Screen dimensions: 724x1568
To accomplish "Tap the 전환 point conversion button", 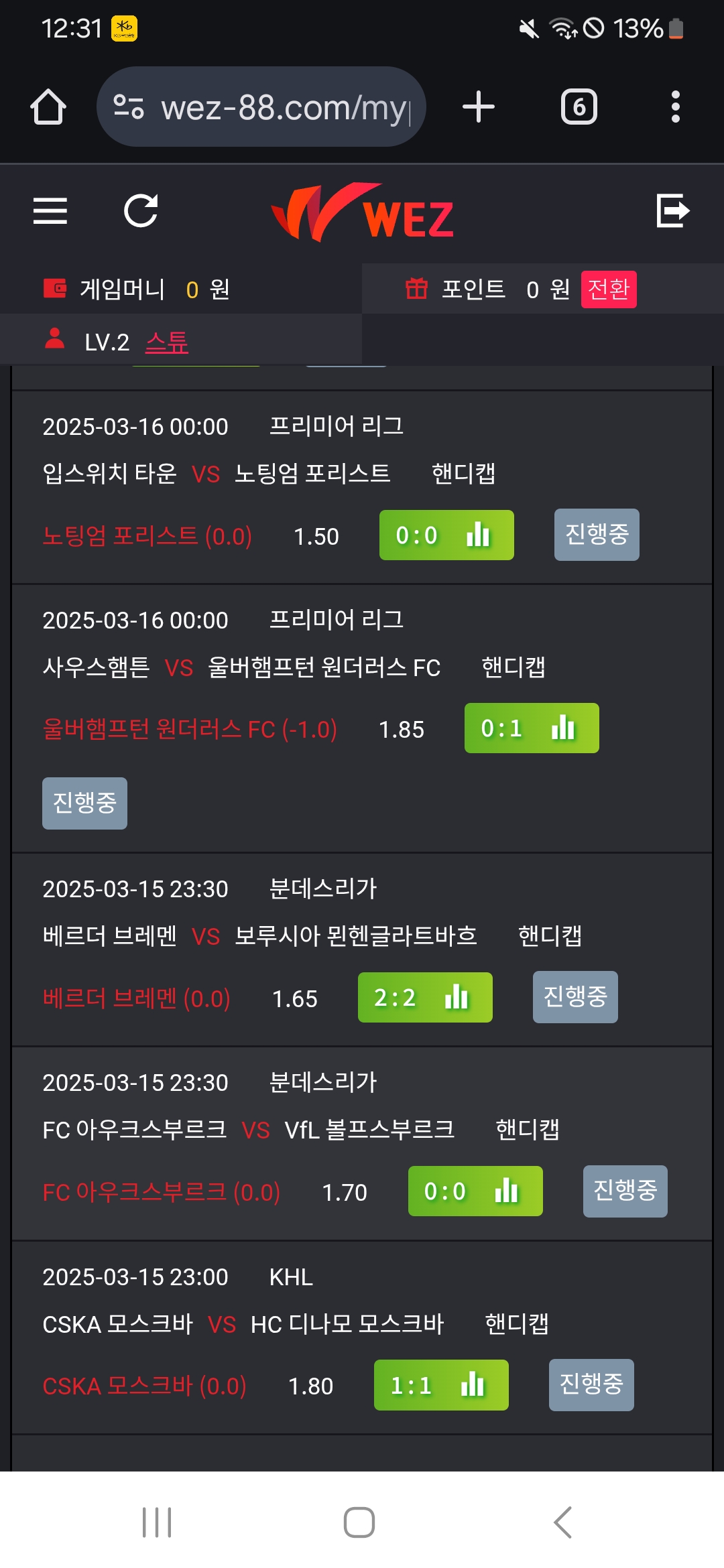I will pos(608,289).
